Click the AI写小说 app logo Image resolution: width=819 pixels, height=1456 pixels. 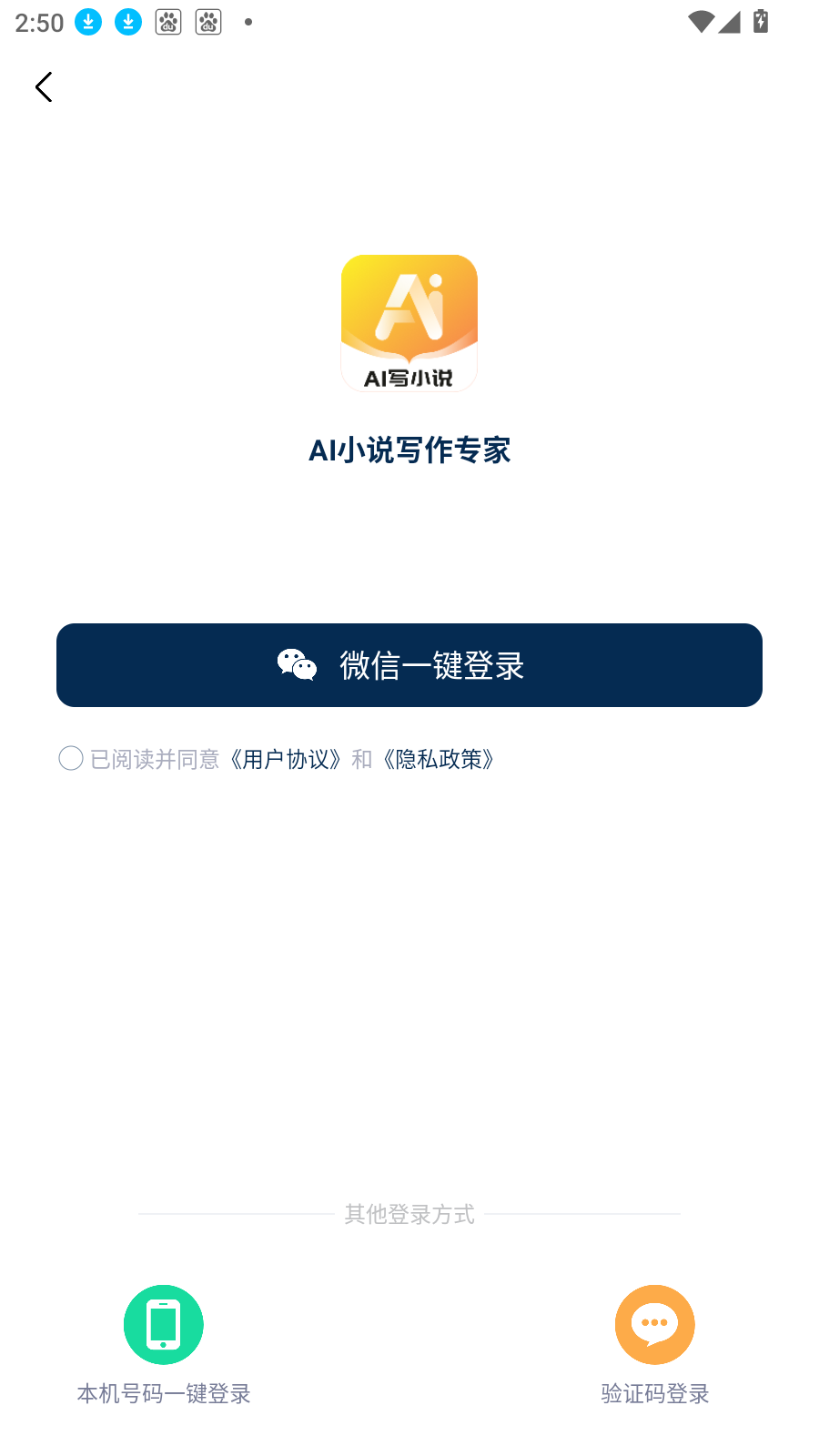(409, 322)
